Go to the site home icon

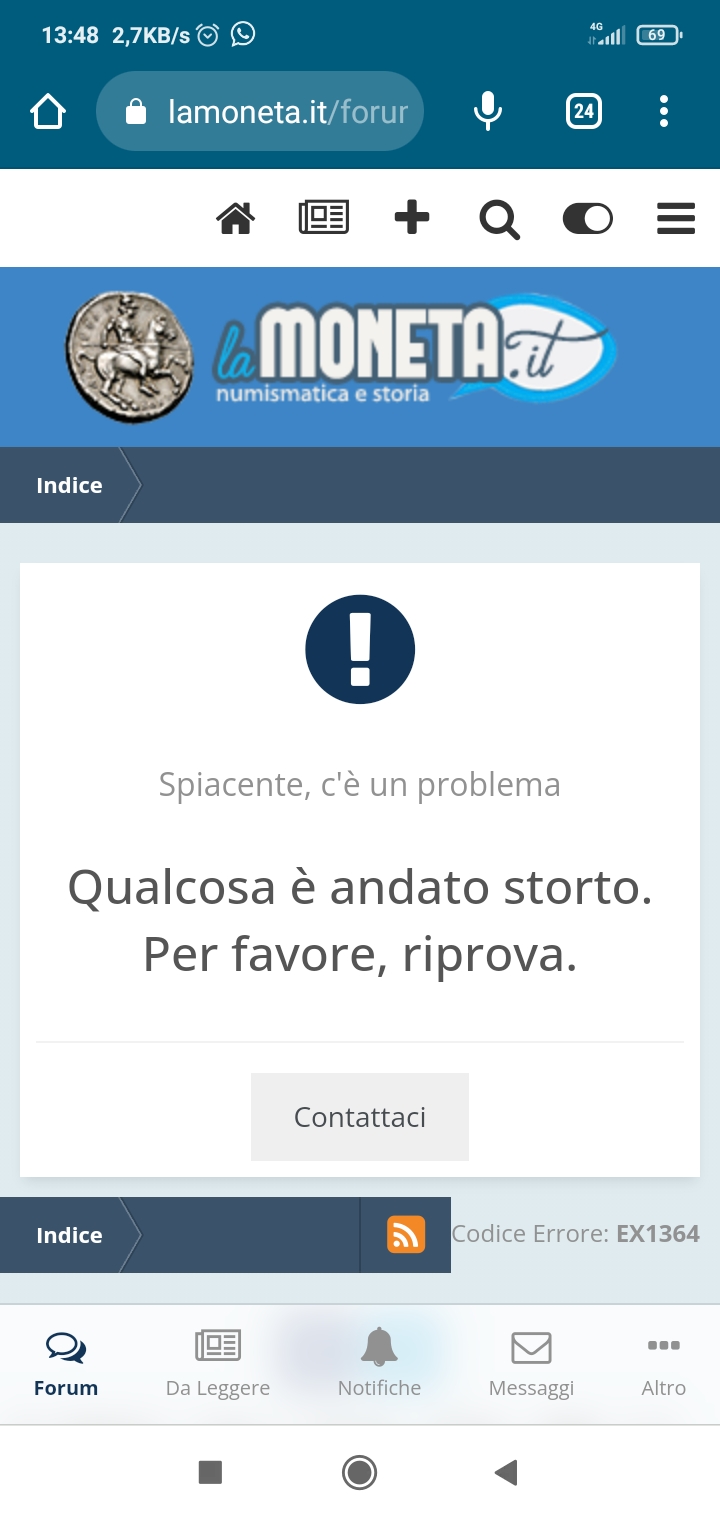click(x=236, y=218)
